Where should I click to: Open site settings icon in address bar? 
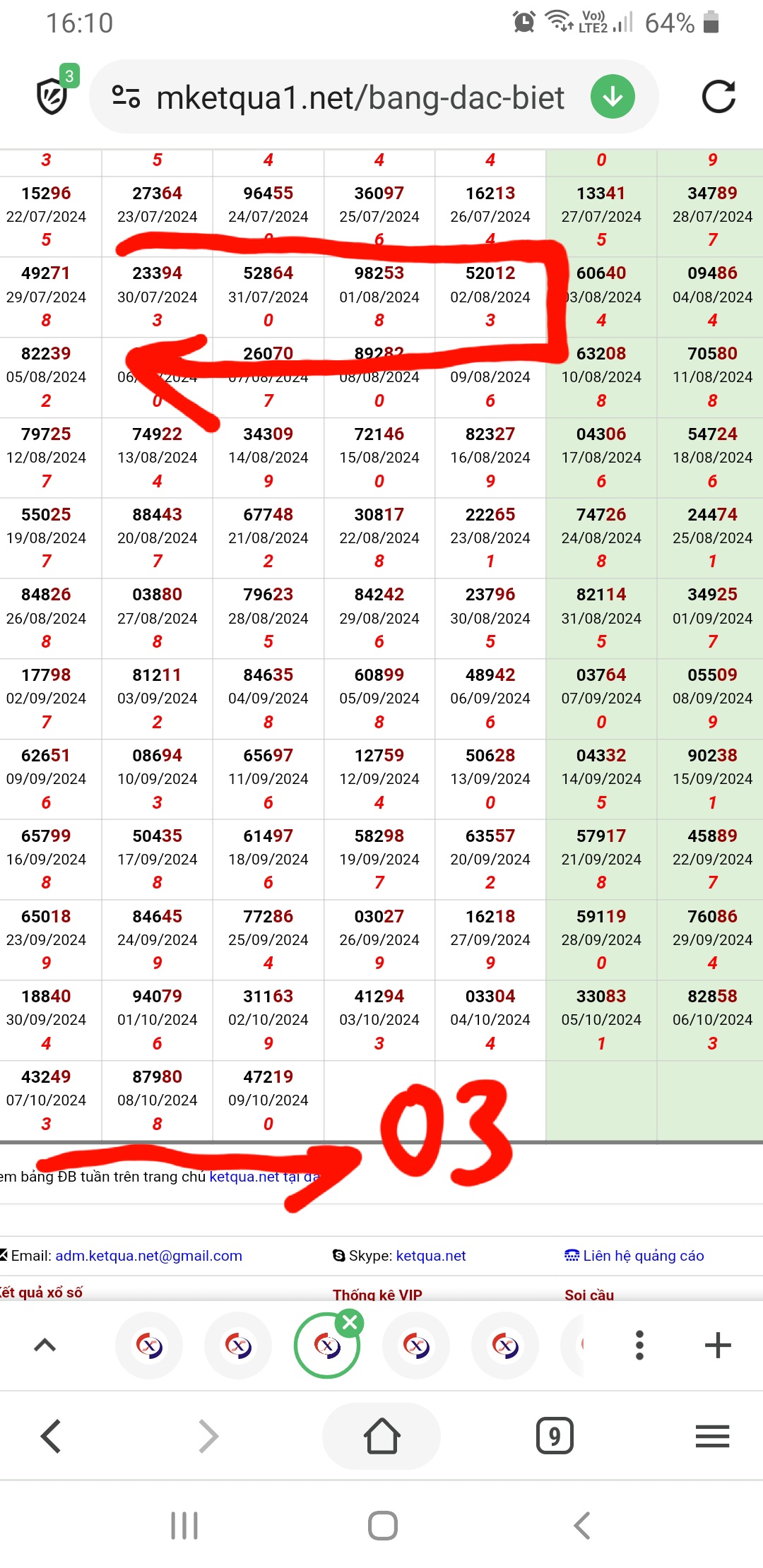126,97
